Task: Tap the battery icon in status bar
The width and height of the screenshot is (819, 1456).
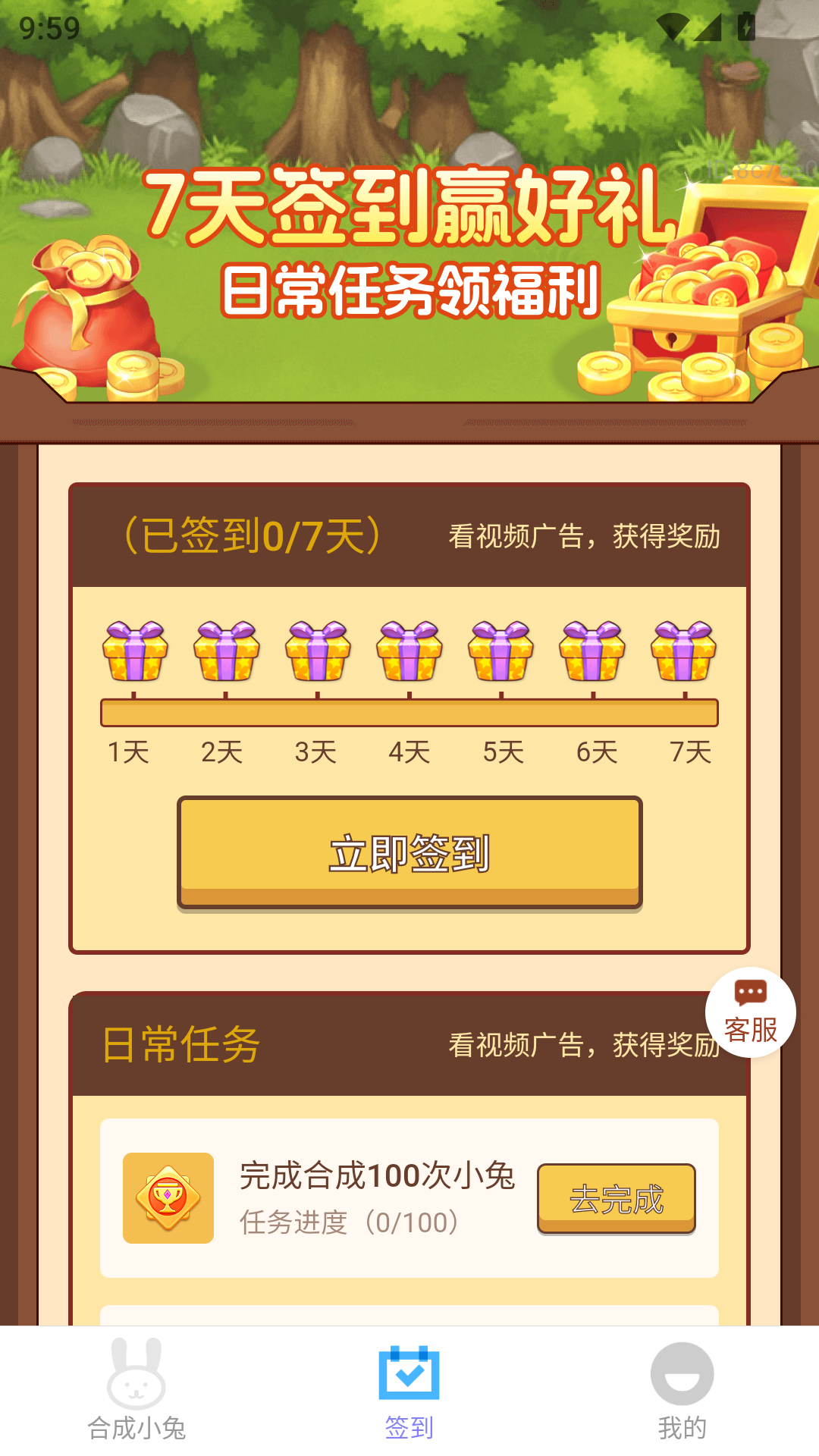Action: [x=745, y=25]
